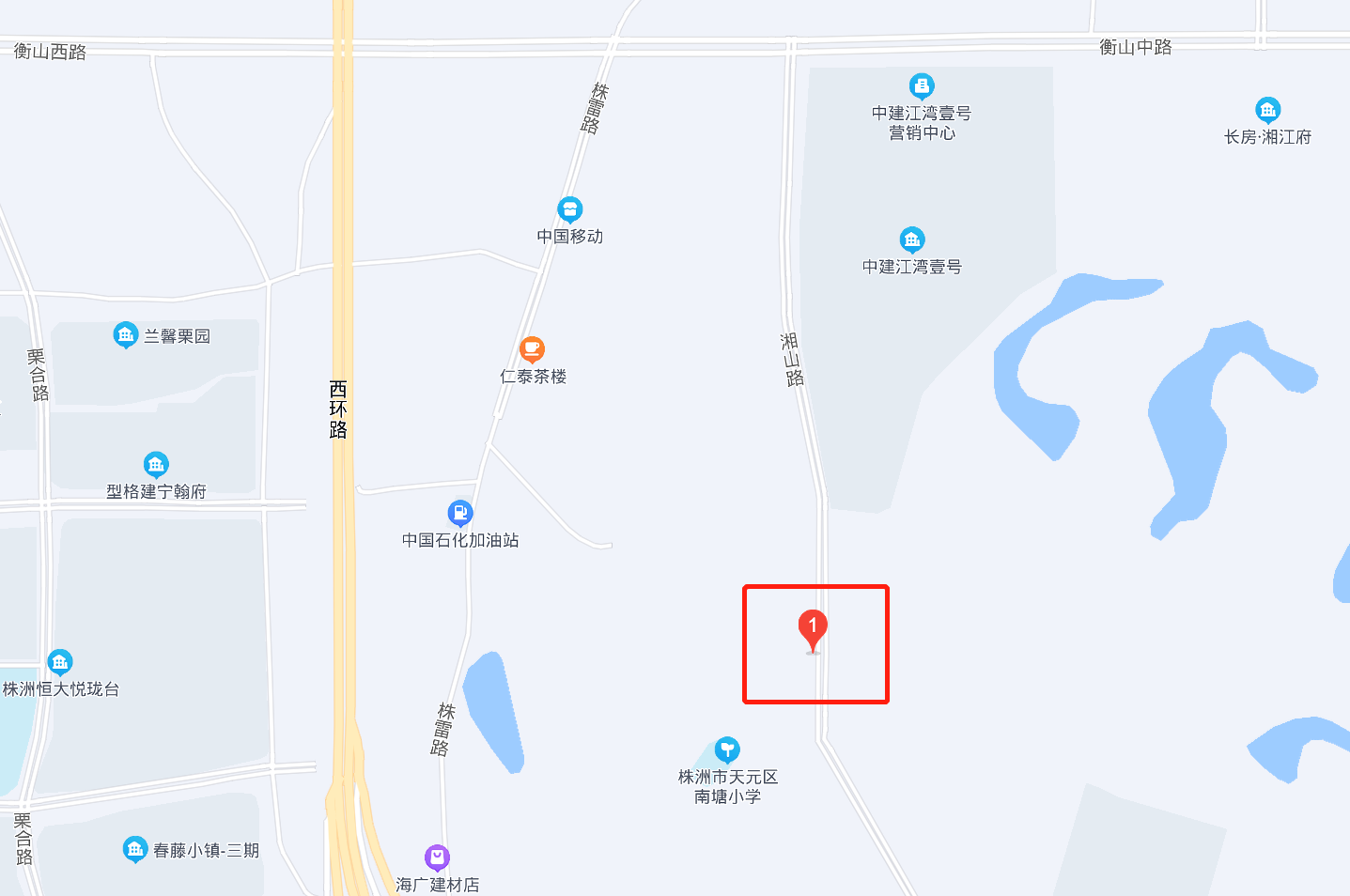Image resolution: width=1350 pixels, height=896 pixels.
Task: Select the 仁泰茶楼 teahouse marker
Action: (x=532, y=349)
